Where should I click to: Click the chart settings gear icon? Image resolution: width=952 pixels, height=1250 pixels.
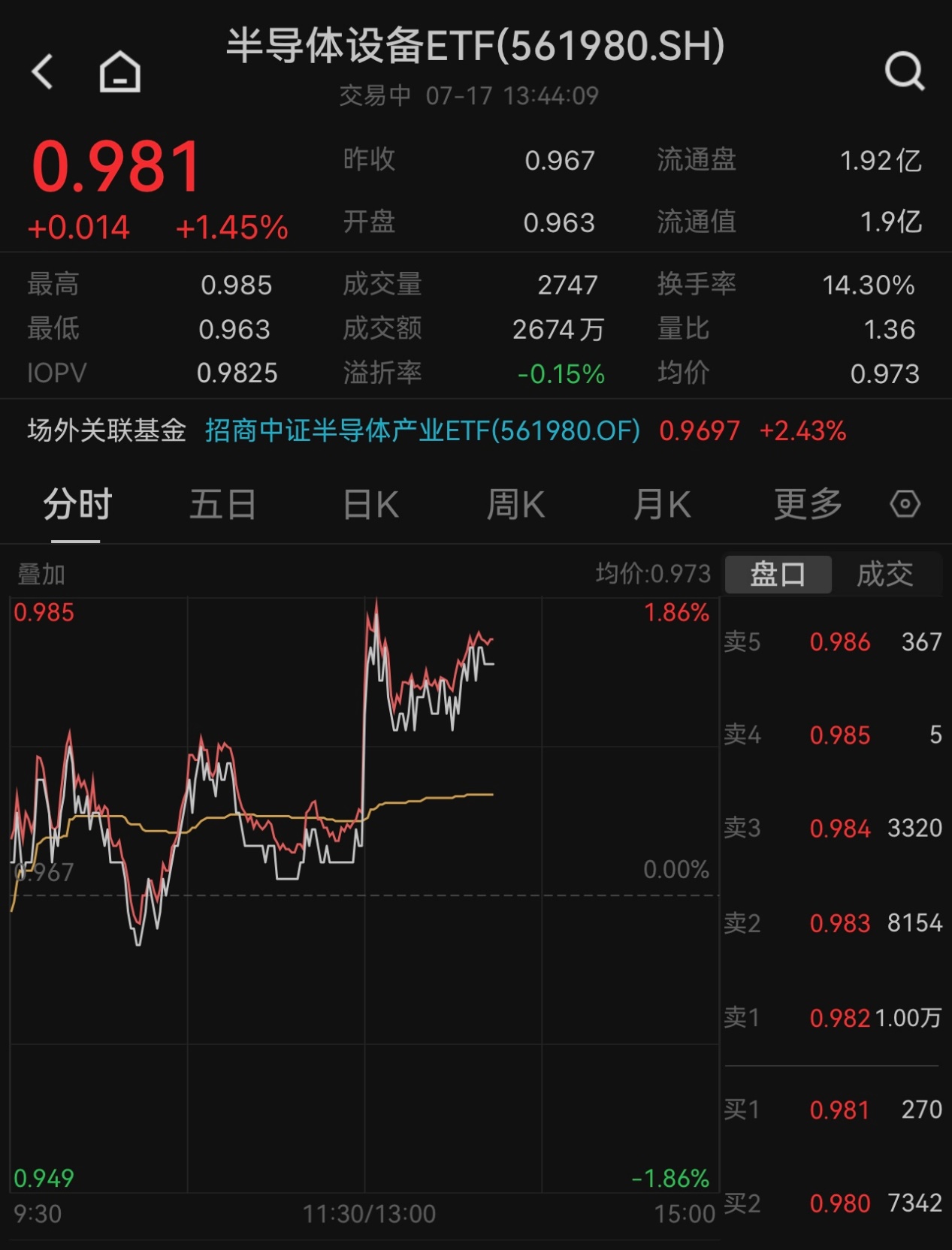(x=905, y=504)
